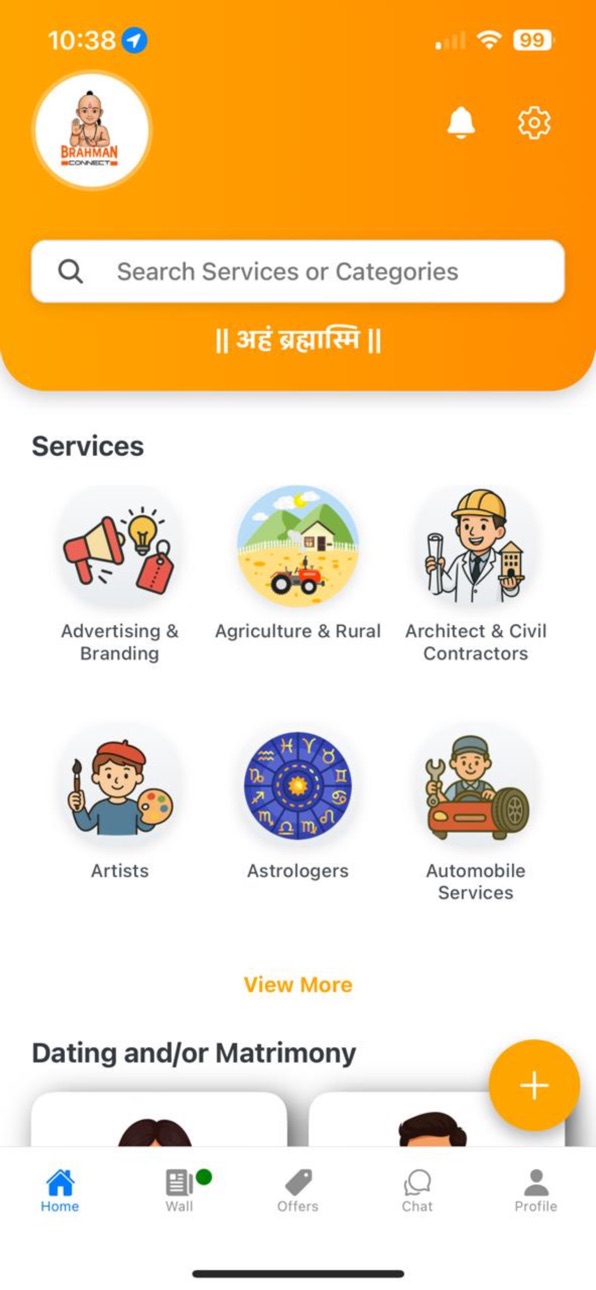Viewport: 596px width, 1290px height.
Task: Select Architect & Civil Contractors
Action: 476,575
